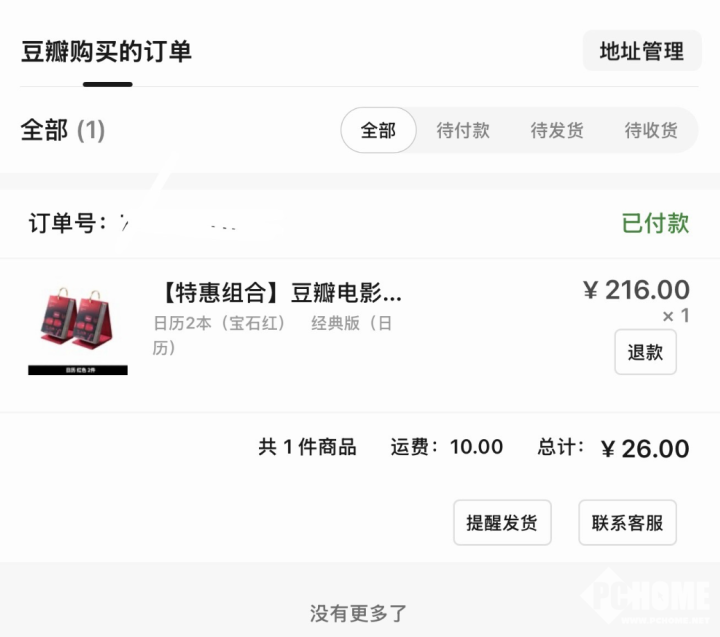Tap 提醒发货 to remind shipment

(x=502, y=523)
